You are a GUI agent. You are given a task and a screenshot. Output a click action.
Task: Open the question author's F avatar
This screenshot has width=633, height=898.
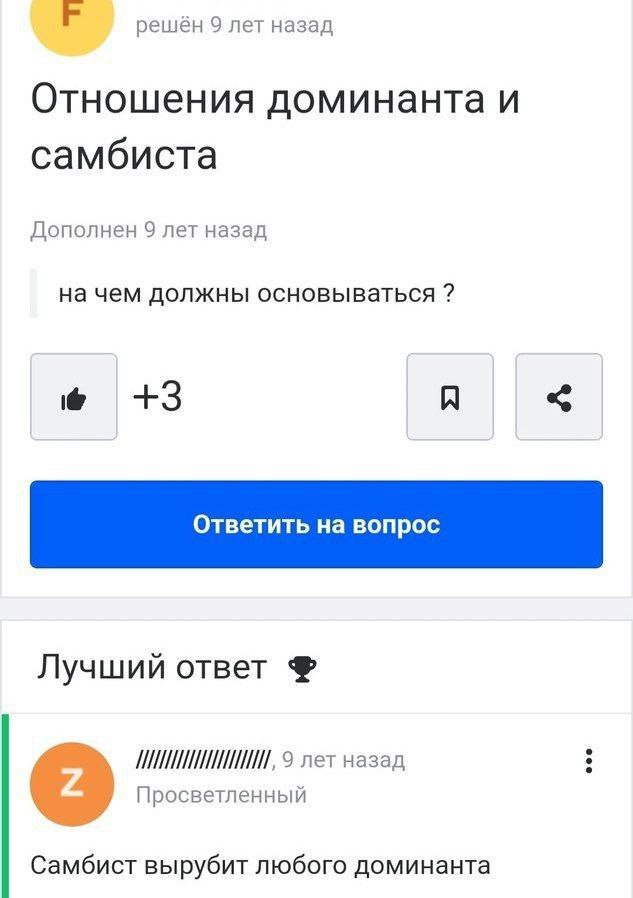pyautogui.click(x=73, y=20)
